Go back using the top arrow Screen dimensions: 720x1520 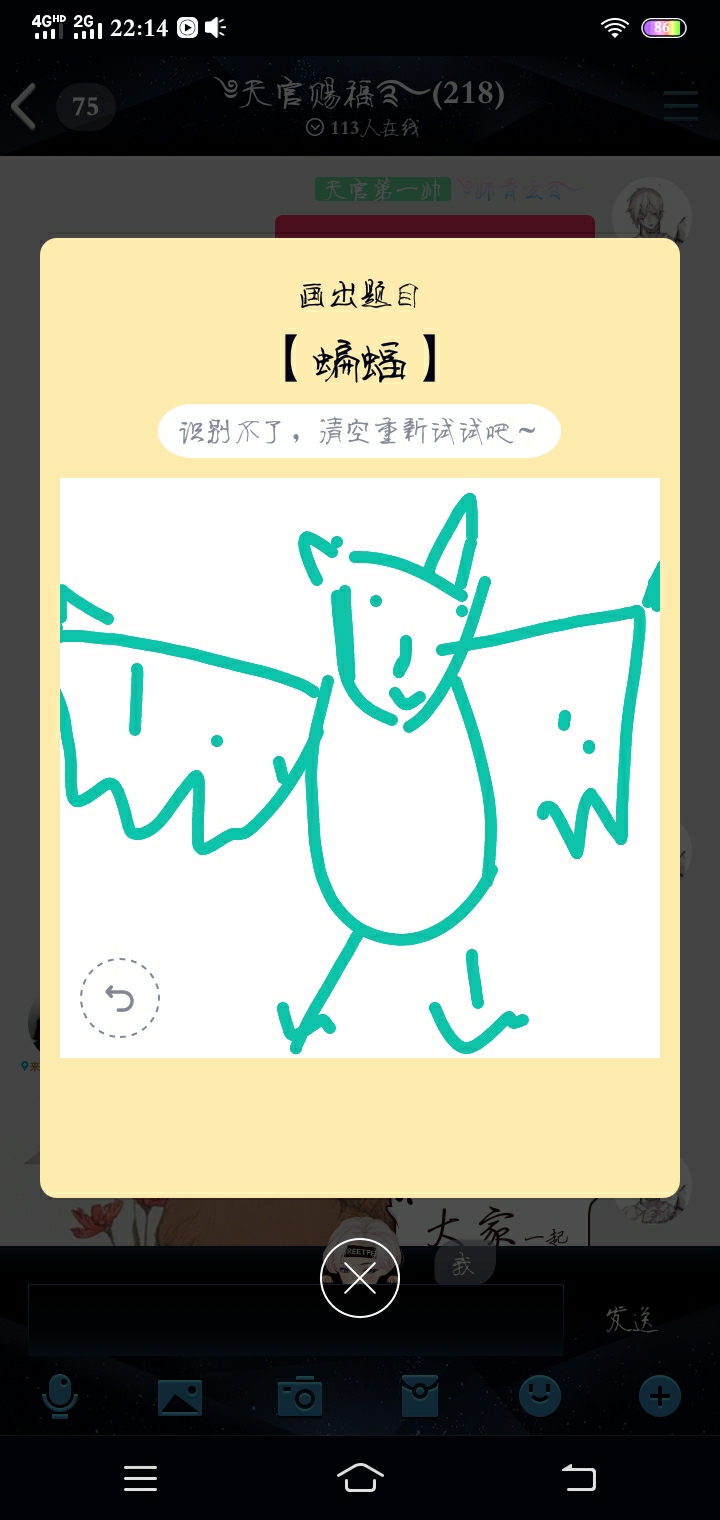[x=24, y=106]
